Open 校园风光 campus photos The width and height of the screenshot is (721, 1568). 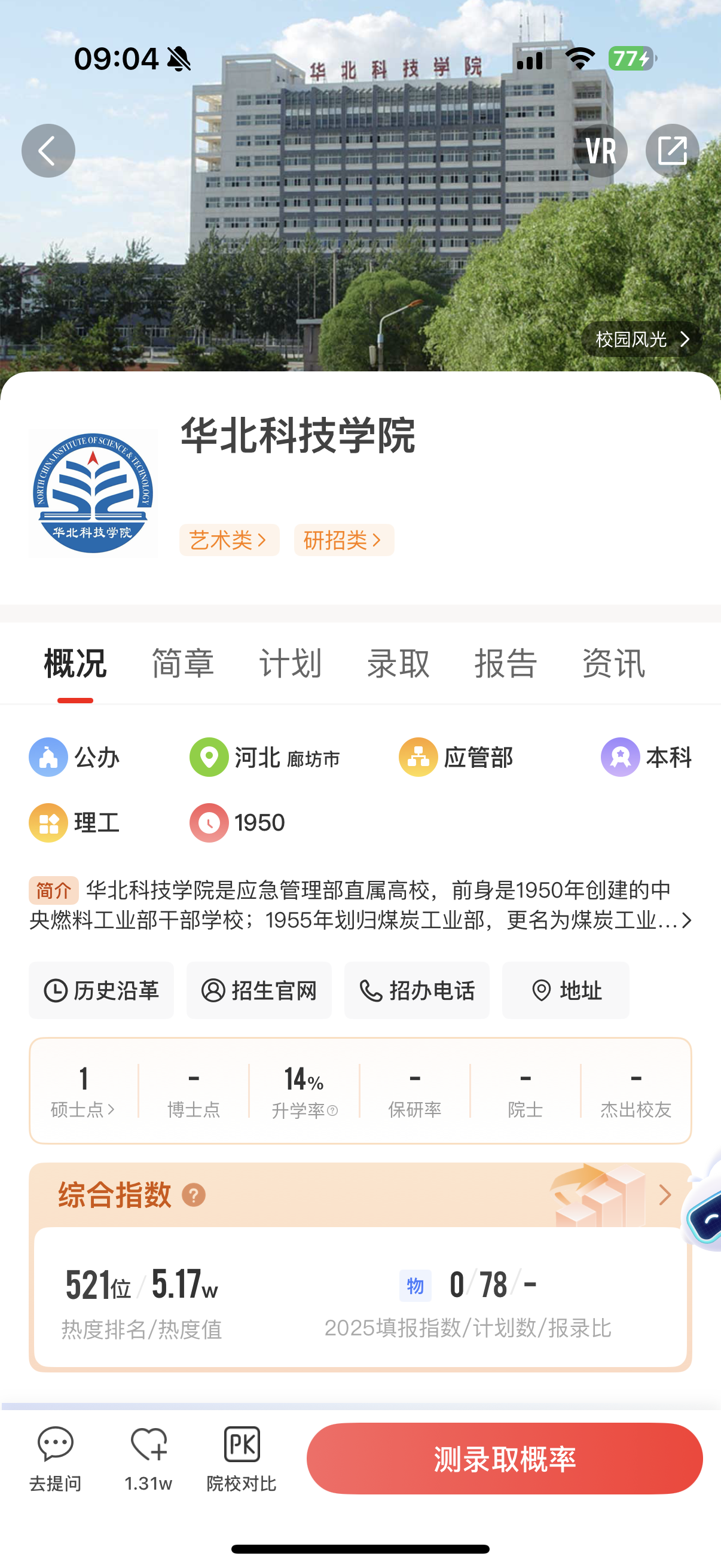tap(641, 339)
